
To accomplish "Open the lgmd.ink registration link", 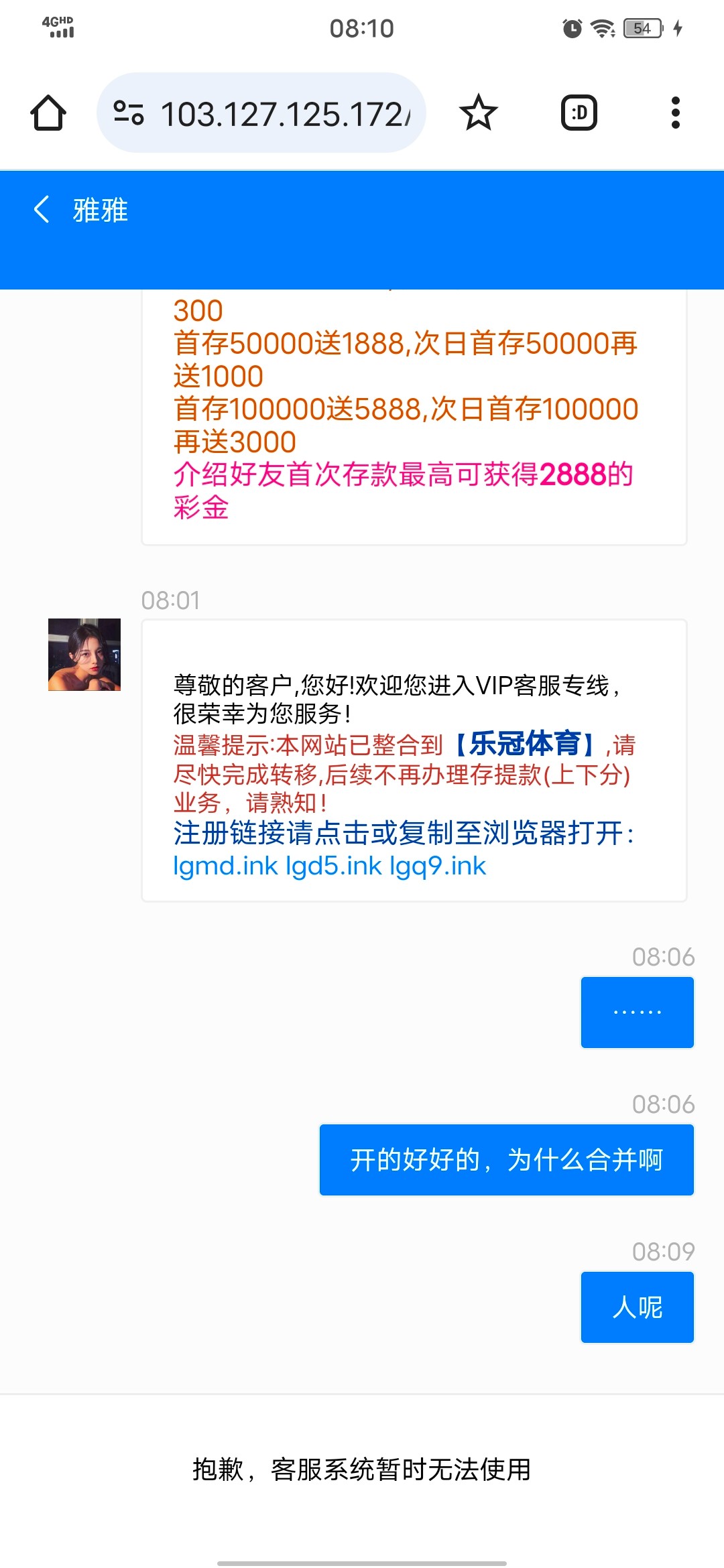I will click(225, 866).
